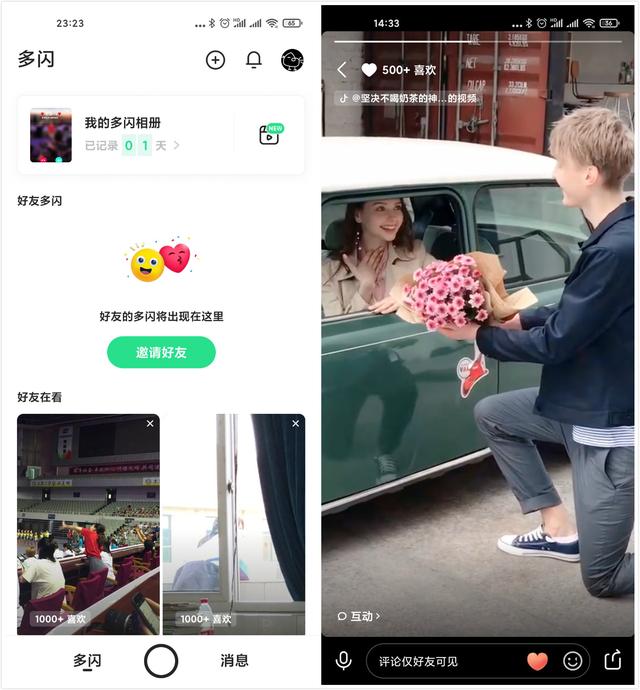Tap 邀请好友 button
This screenshot has height=690, width=640.
point(161,352)
